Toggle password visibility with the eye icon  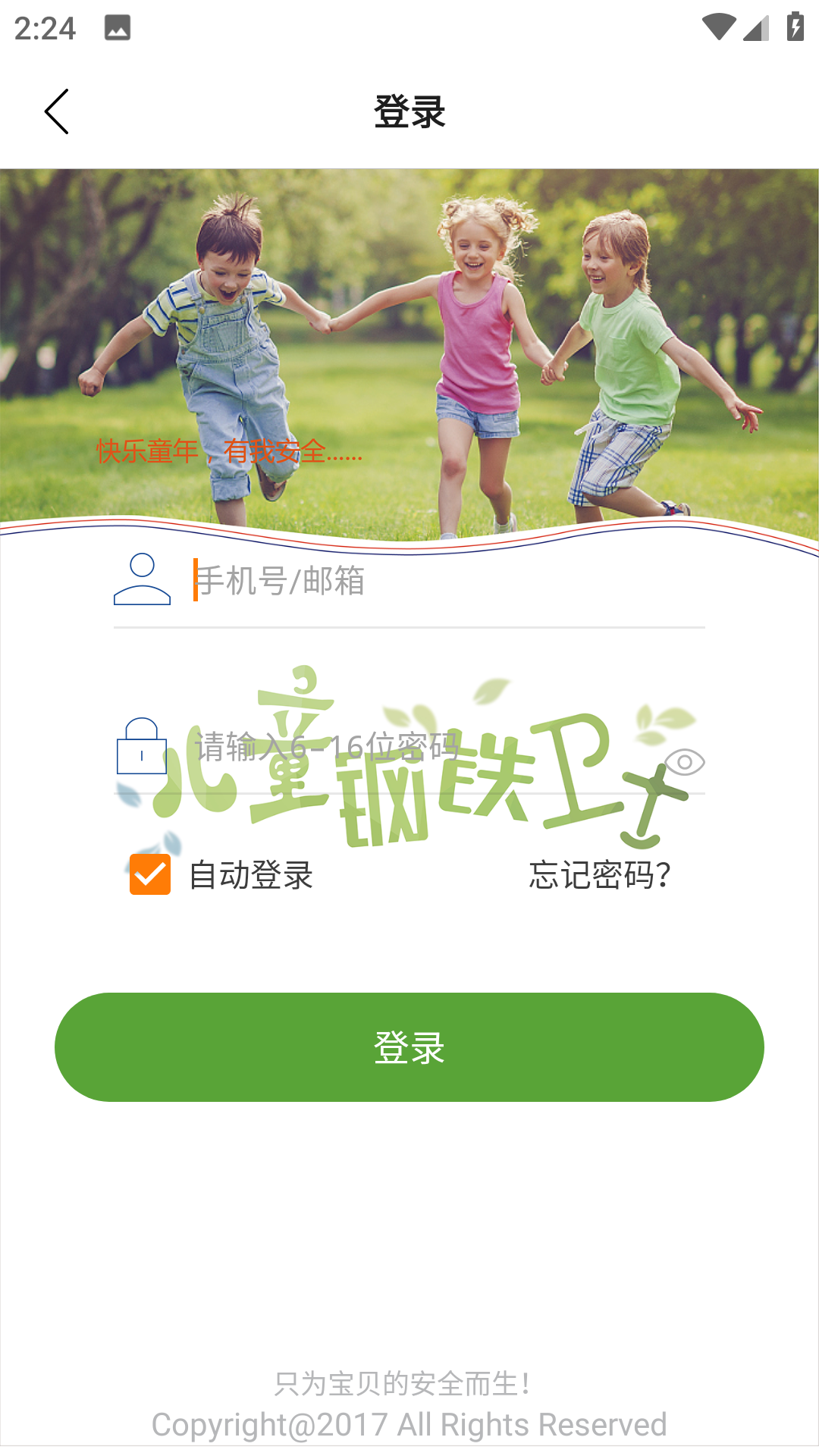point(684,761)
